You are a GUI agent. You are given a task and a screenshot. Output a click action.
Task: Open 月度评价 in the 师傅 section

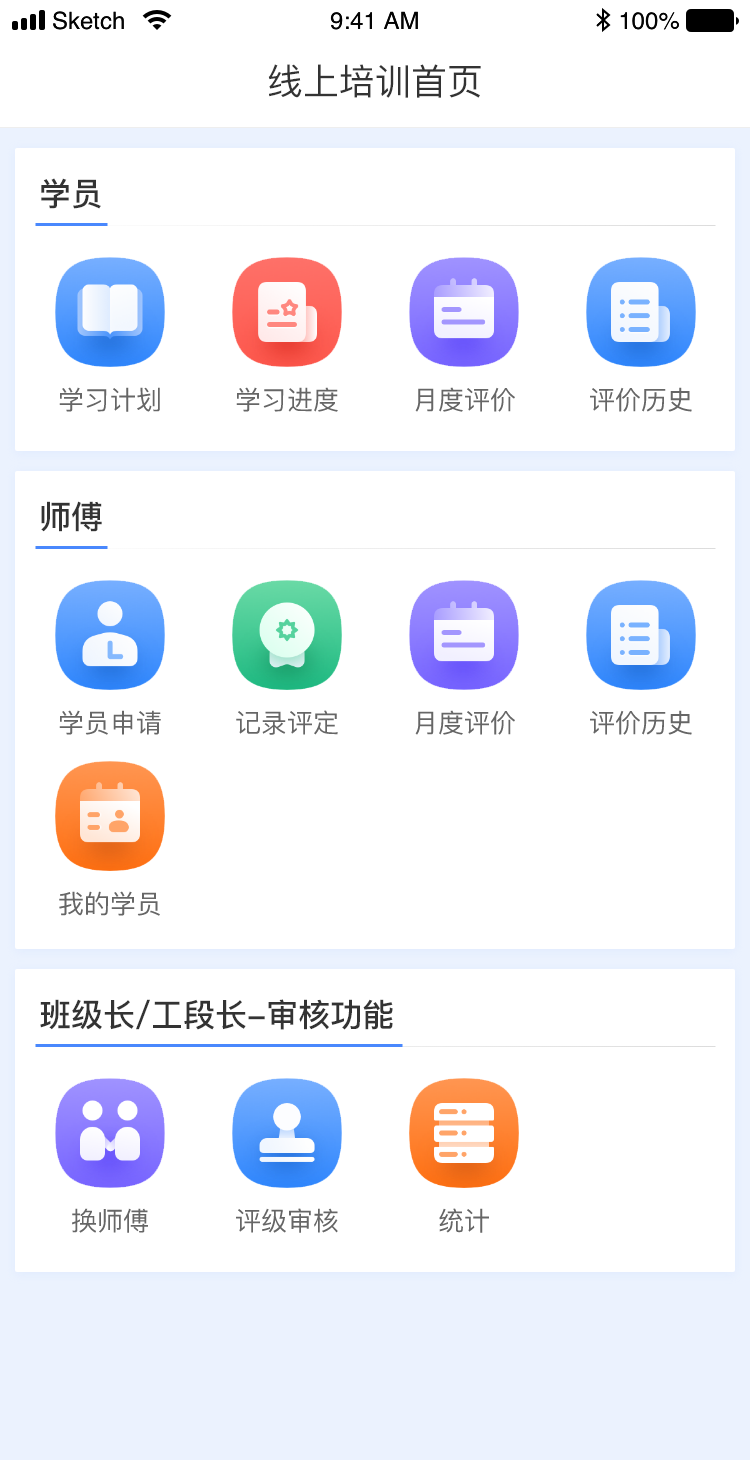[464, 635]
